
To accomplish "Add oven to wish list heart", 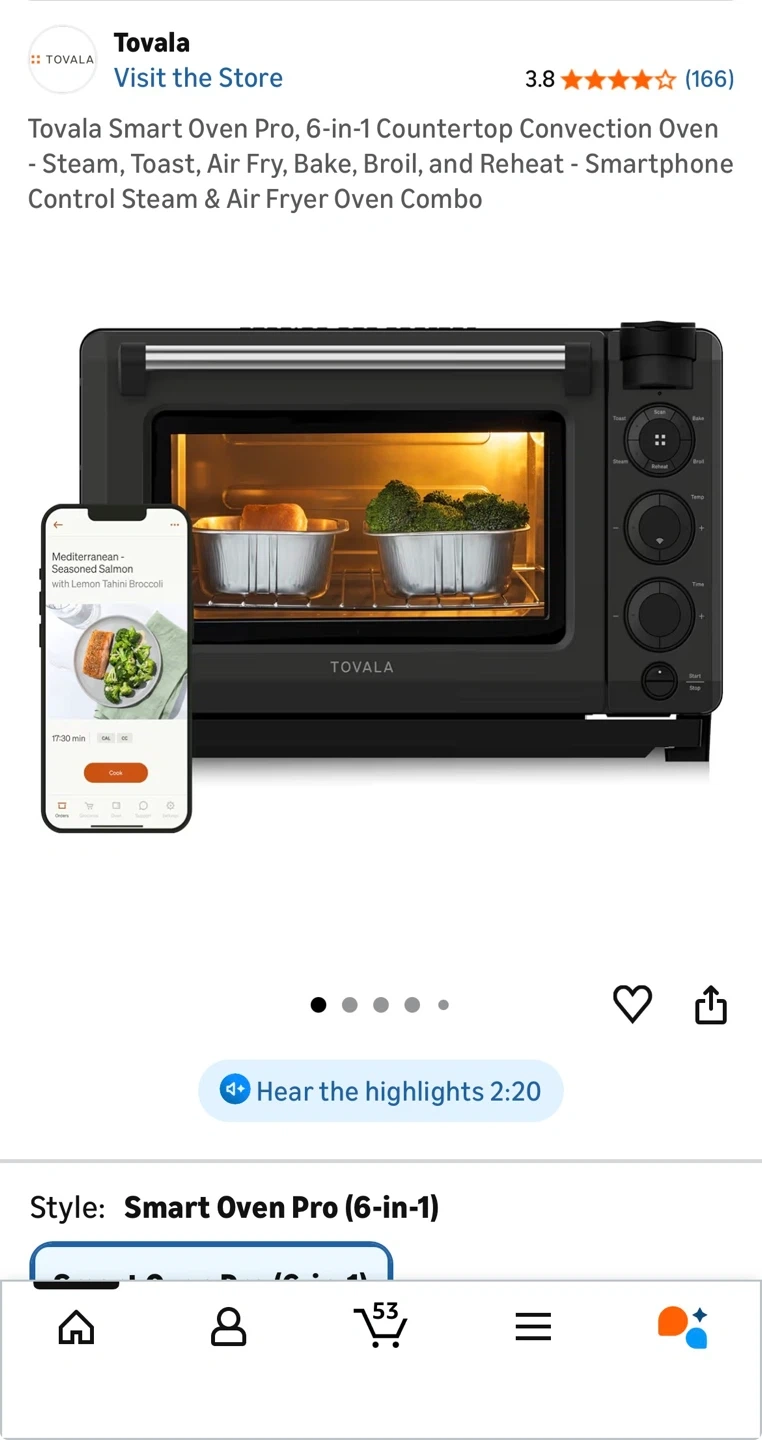I will [x=632, y=1004].
